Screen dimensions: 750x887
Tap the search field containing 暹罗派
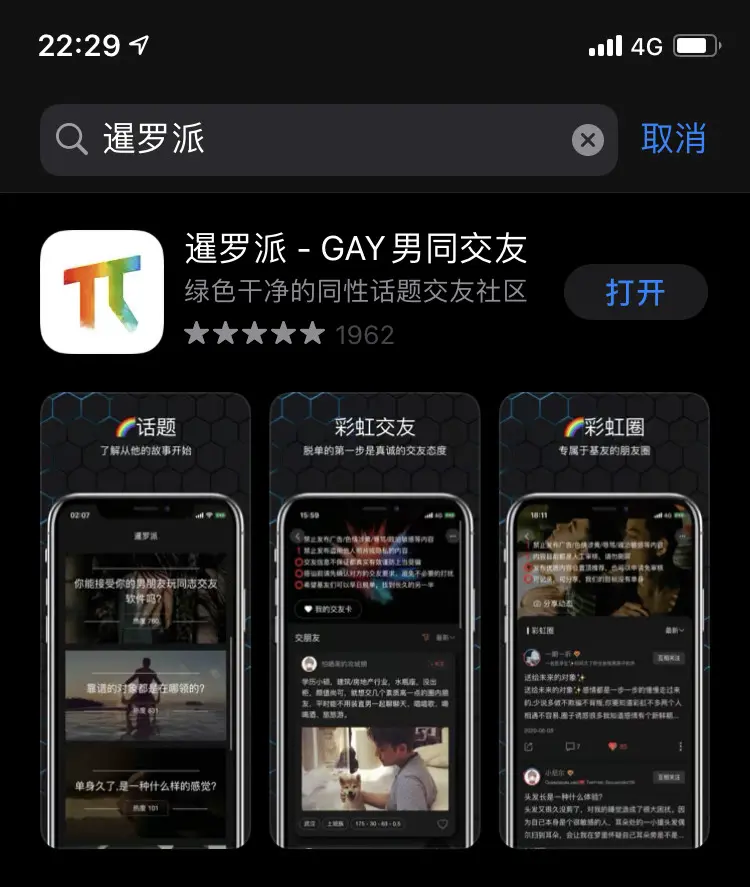(x=320, y=140)
